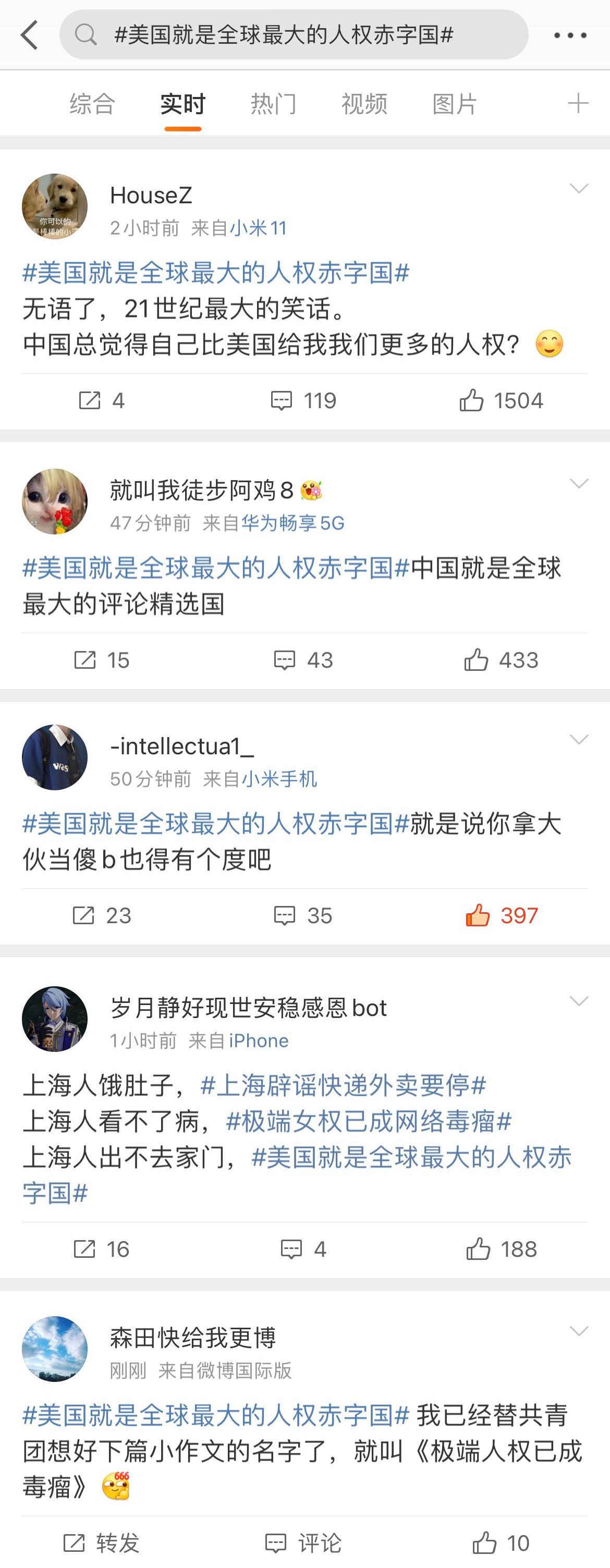This screenshot has width=610, height=1568.
Task: Open hashtag #极端女权已成网络毒瘤#
Action: 368,1121
